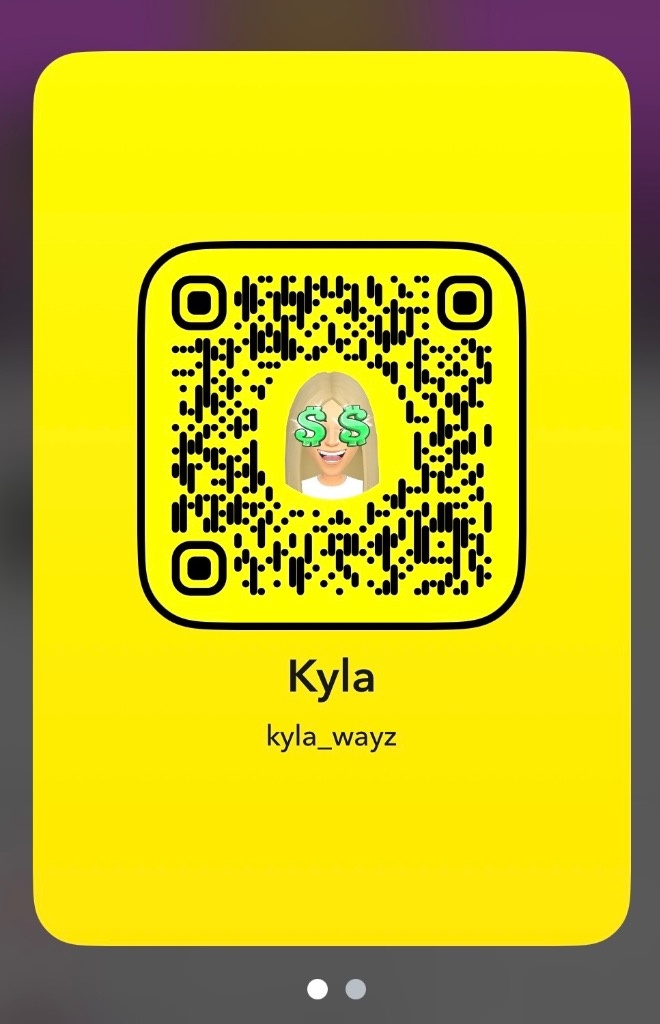Viewport: 660px width, 1024px height.
Task: Select the first page indicator dot
Action: click(x=317, y=989)
